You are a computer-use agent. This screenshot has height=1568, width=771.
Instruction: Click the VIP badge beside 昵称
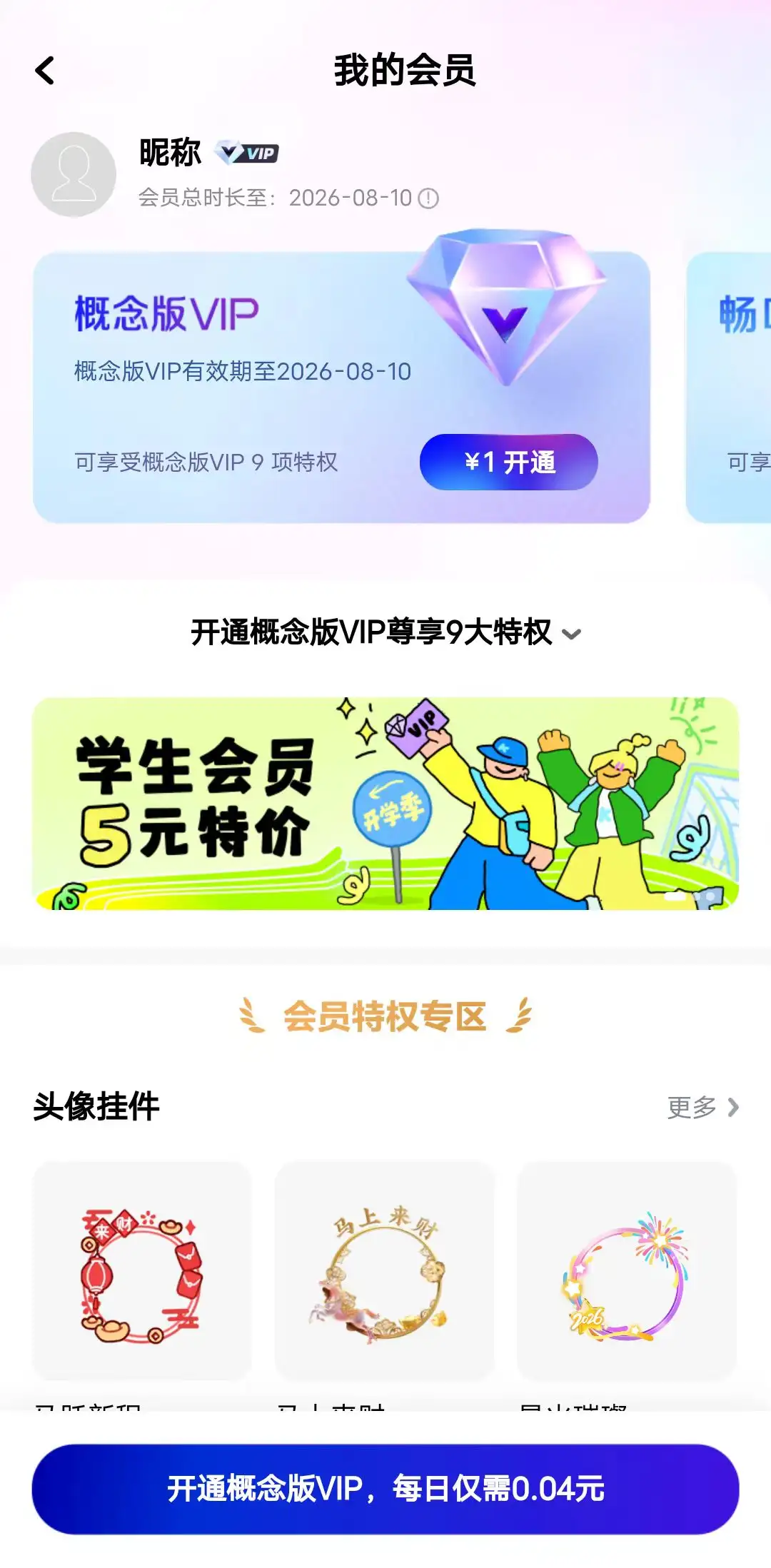[x=246, y=152]
